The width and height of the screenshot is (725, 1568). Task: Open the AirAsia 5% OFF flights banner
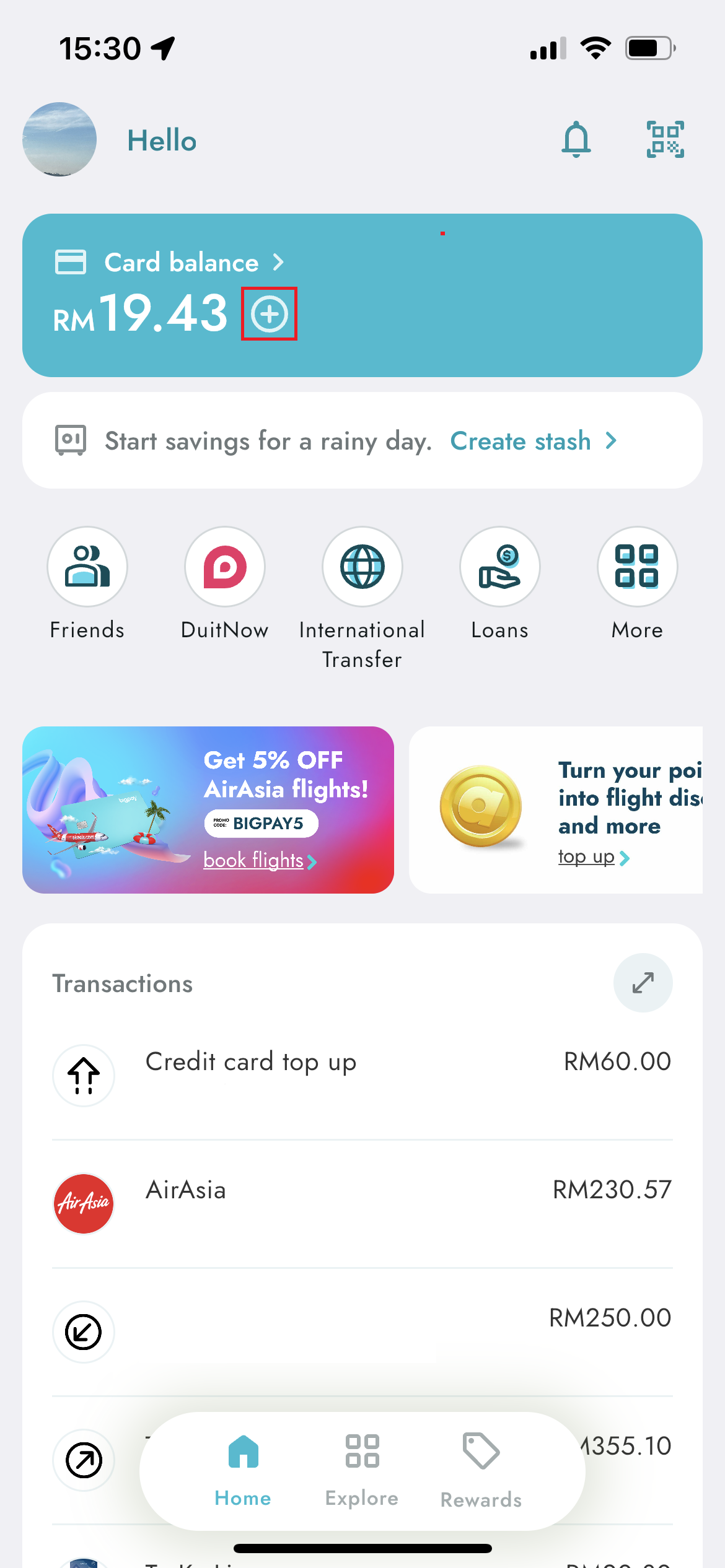click(x=208, y=810)
